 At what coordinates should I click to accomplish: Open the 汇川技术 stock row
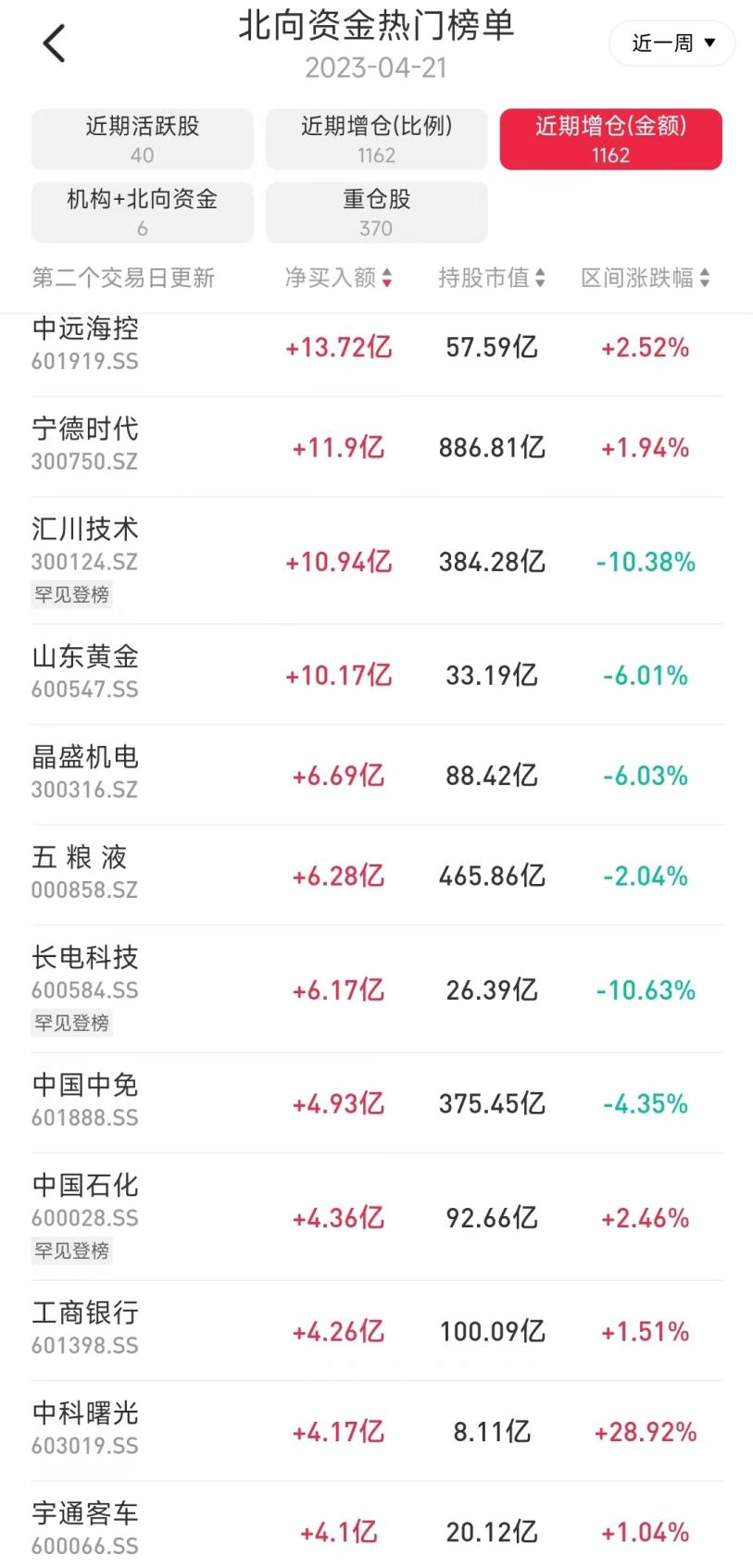[x=376, y=561]
